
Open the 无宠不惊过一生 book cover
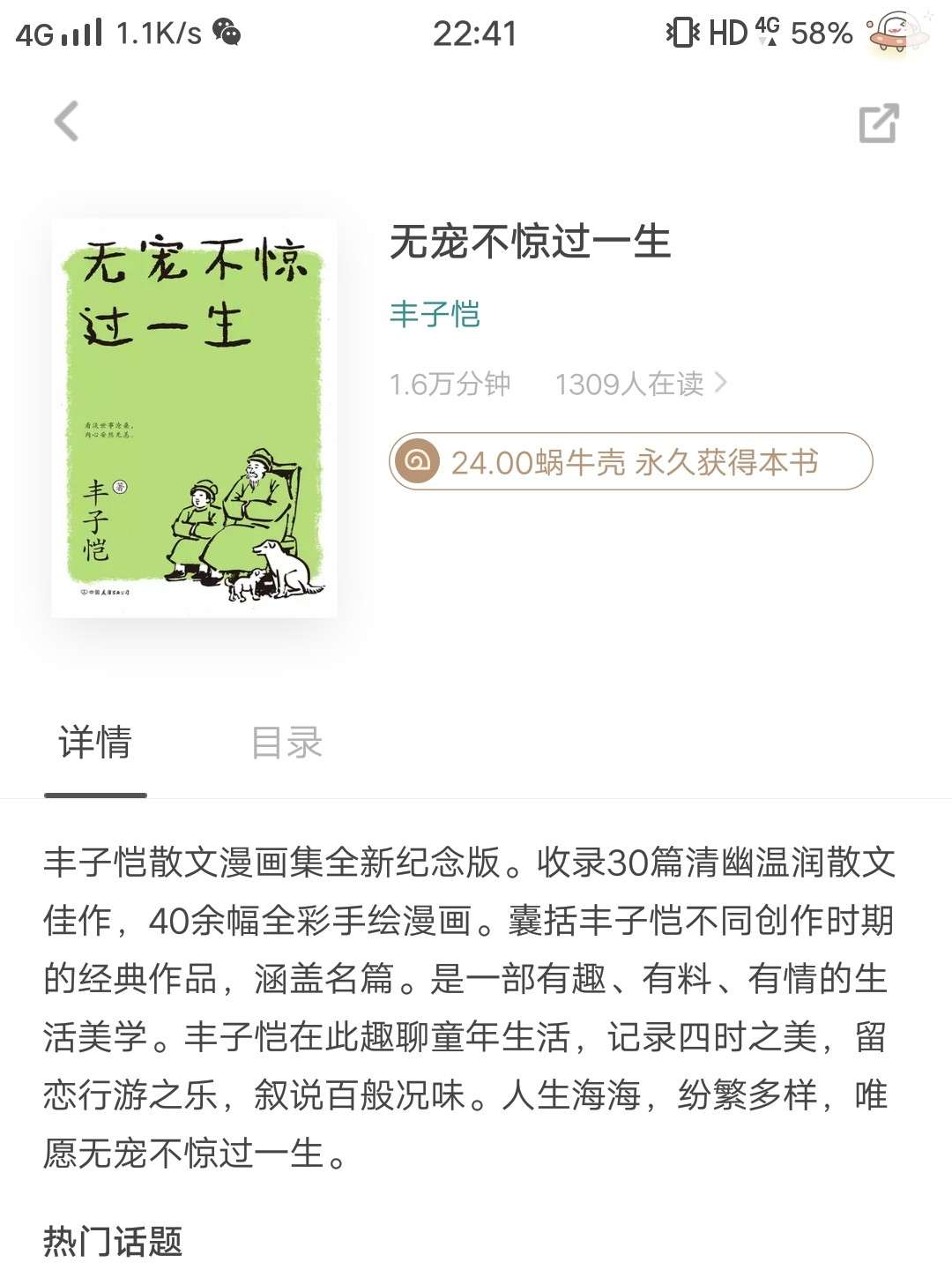pos(194,418)
